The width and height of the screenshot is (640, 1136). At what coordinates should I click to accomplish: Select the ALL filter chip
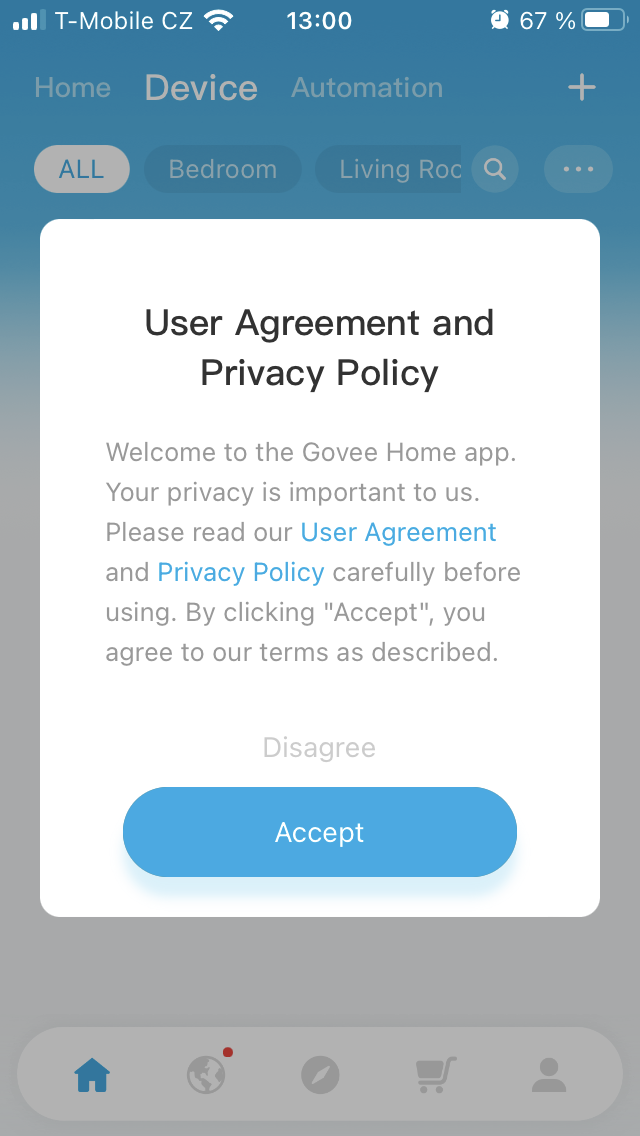(81, 169)
